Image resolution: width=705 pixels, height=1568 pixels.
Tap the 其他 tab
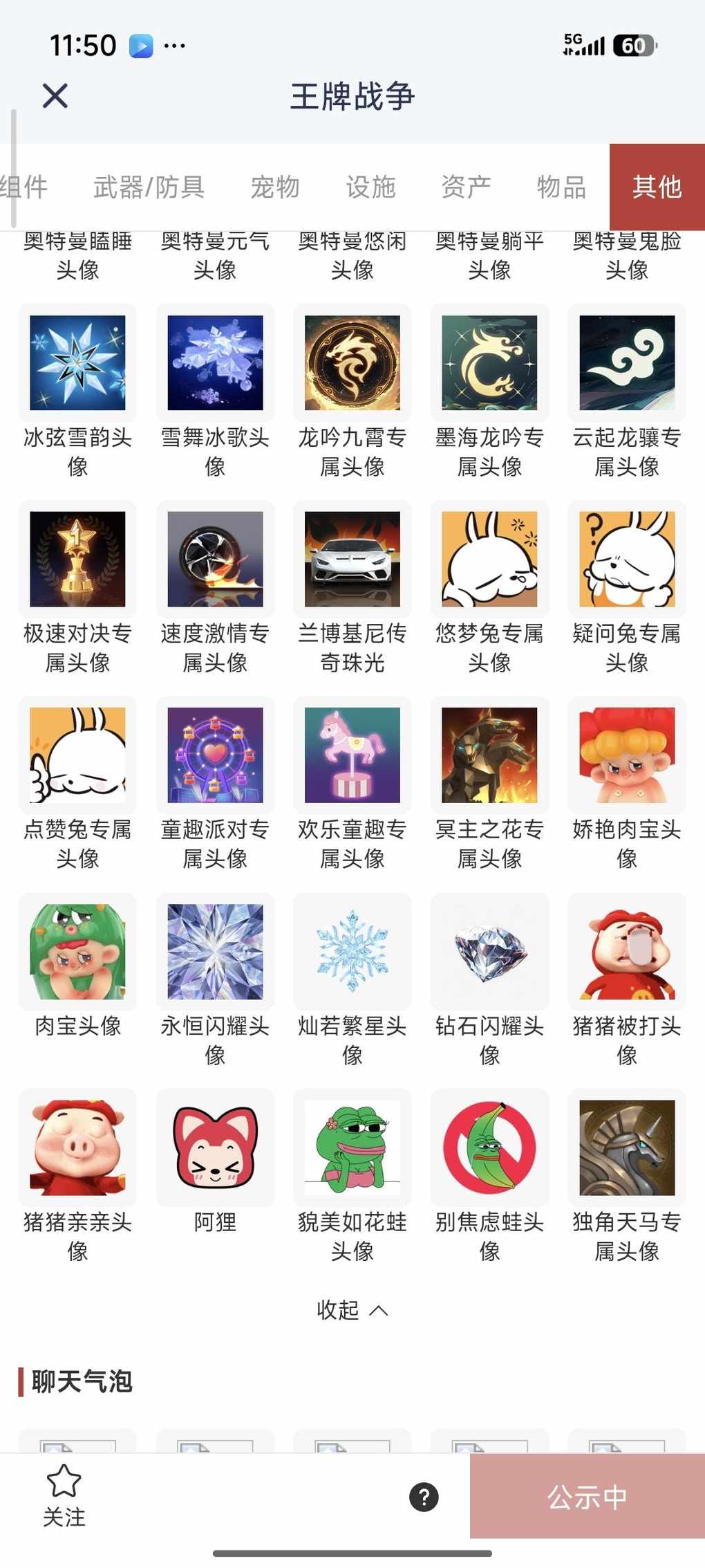point(657,187)
